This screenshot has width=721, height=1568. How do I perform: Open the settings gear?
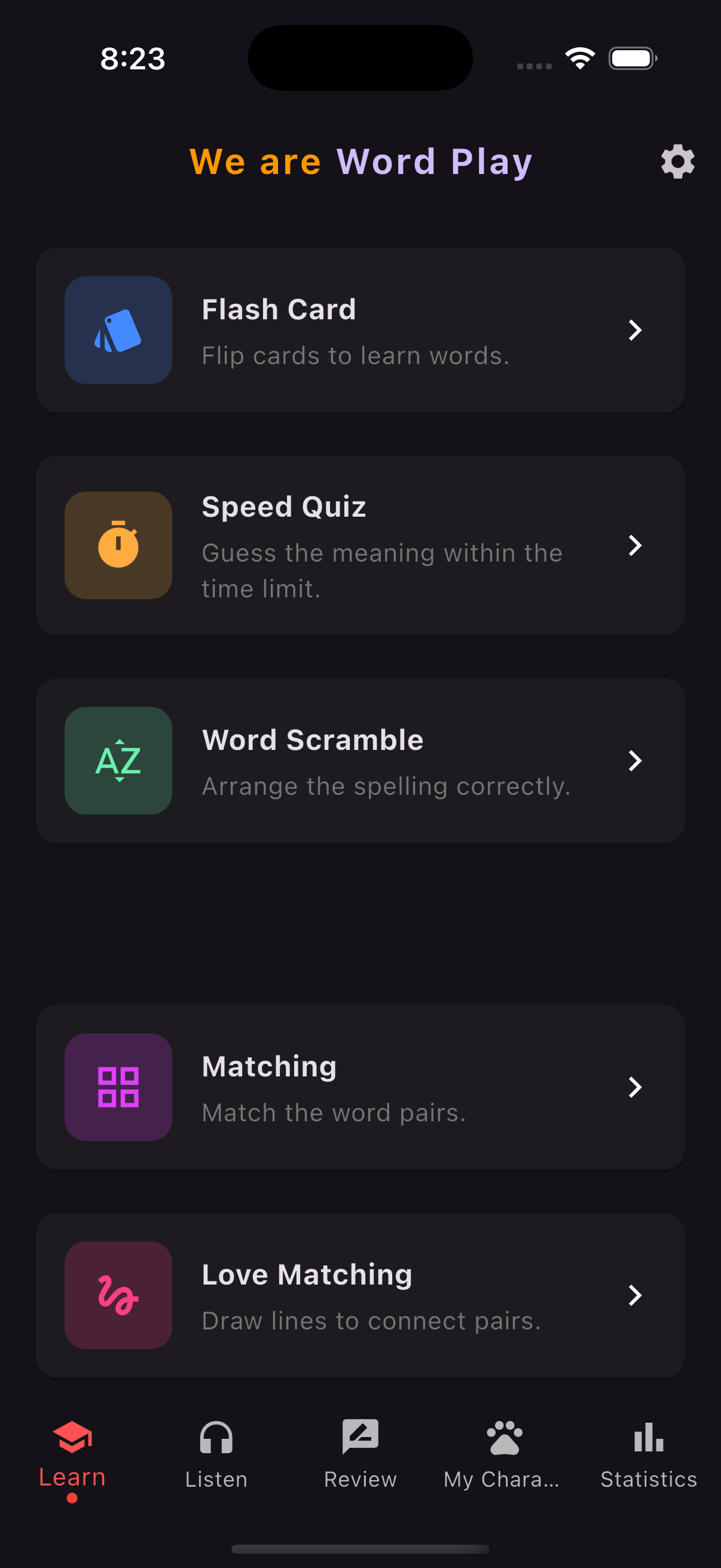coord(677,162)
